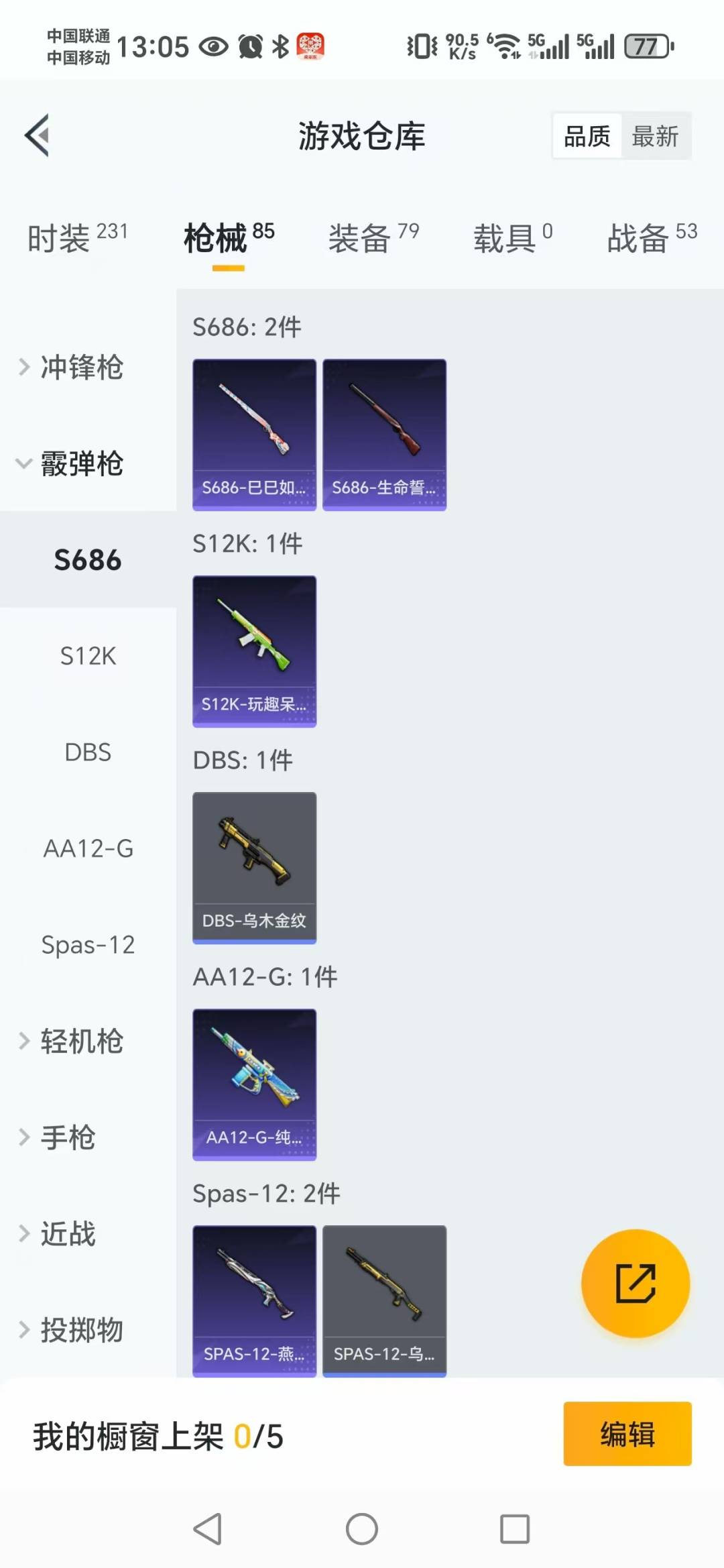Open the 战备 tab
The width and height of the screenshot is (724, 1568).
coord(651,238)
